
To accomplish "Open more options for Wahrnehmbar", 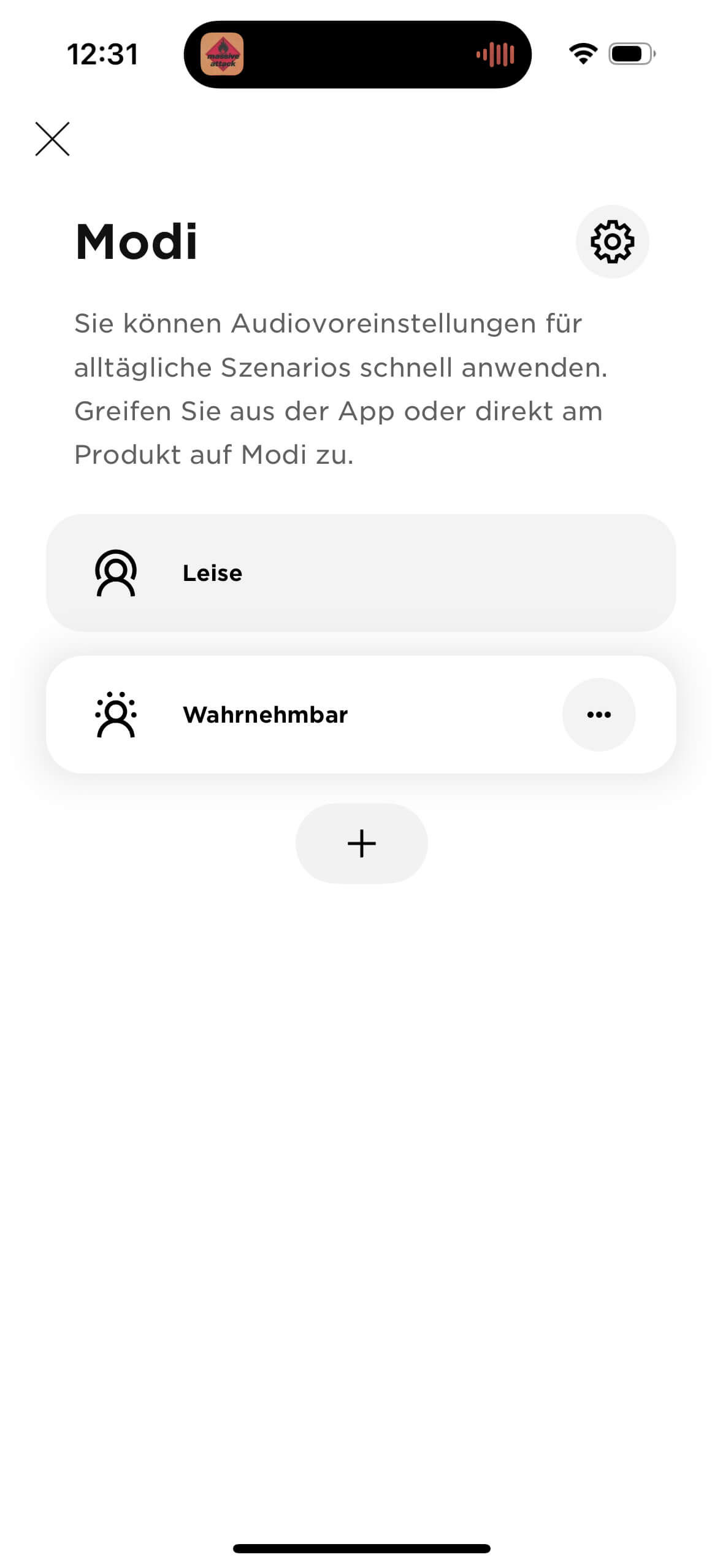I will point(599,715).
